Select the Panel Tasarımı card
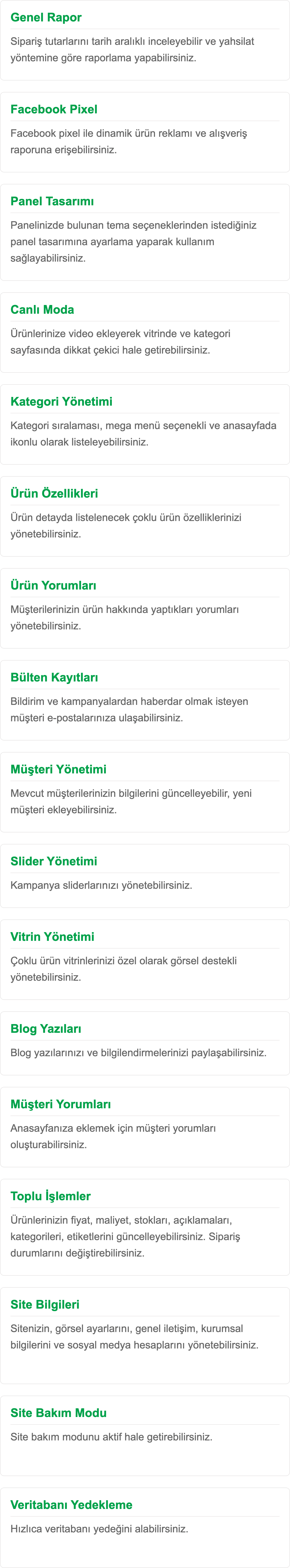Image resolution: width=290 pixels, height=1568 pixels. pos(145,232)
